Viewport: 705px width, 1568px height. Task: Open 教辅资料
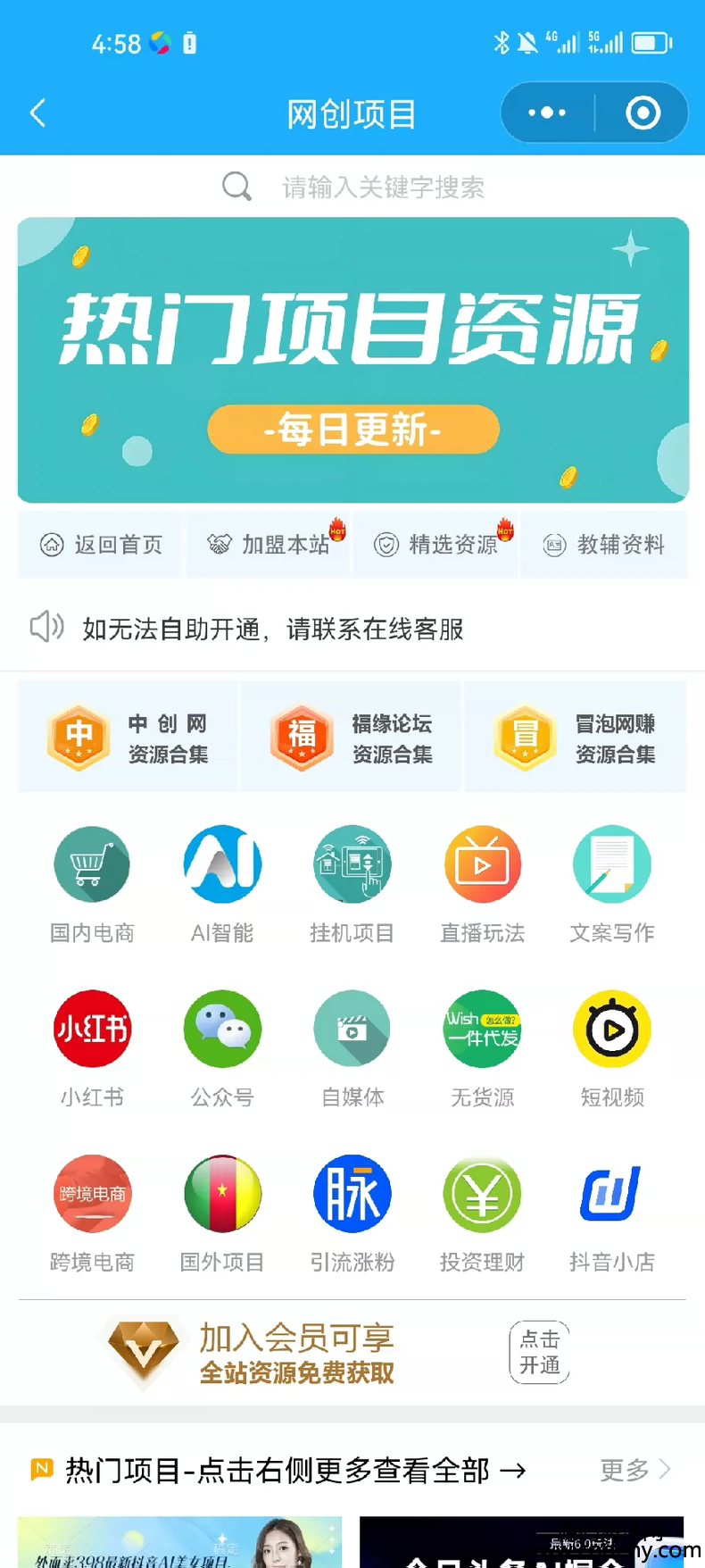[x=604, y=545]
